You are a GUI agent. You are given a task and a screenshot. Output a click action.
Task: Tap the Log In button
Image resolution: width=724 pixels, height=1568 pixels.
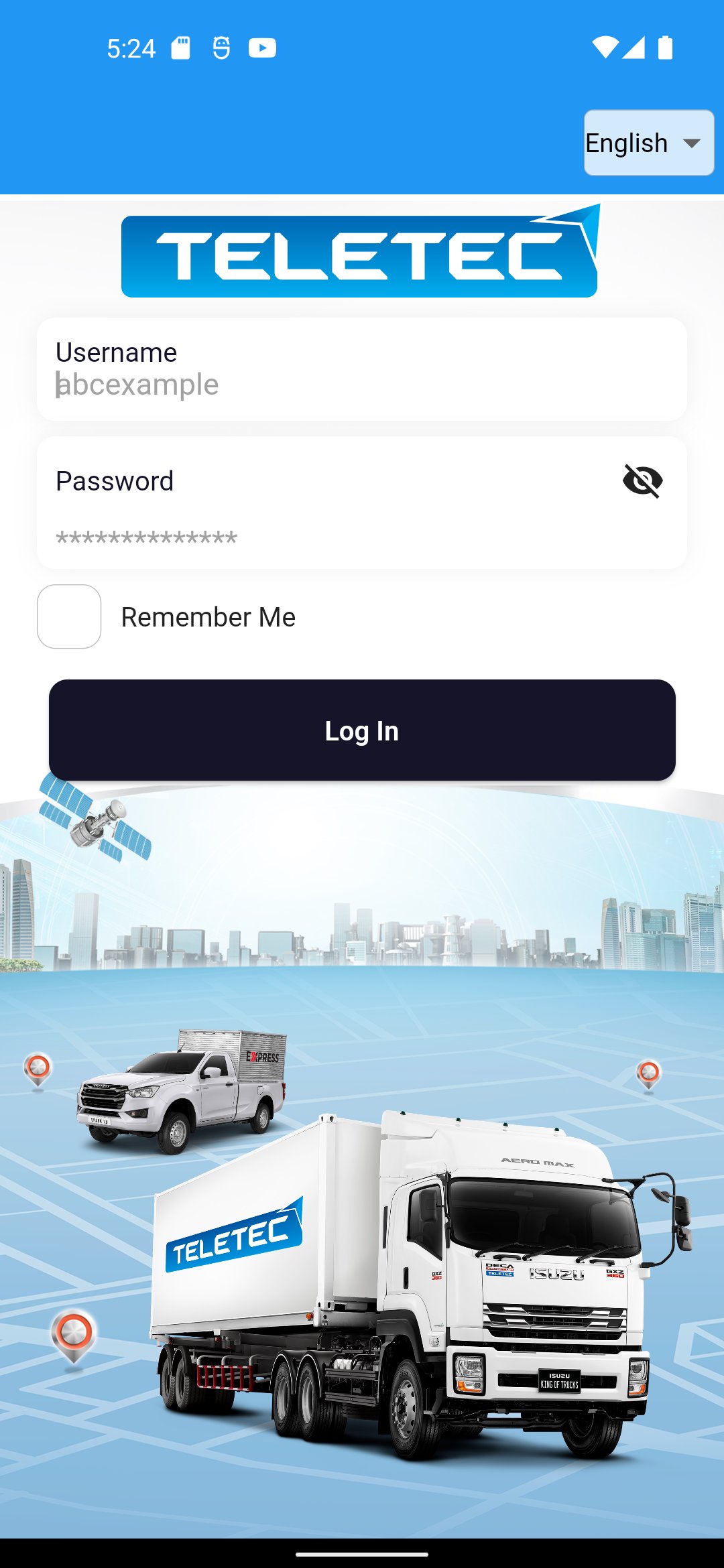point(362,730)
